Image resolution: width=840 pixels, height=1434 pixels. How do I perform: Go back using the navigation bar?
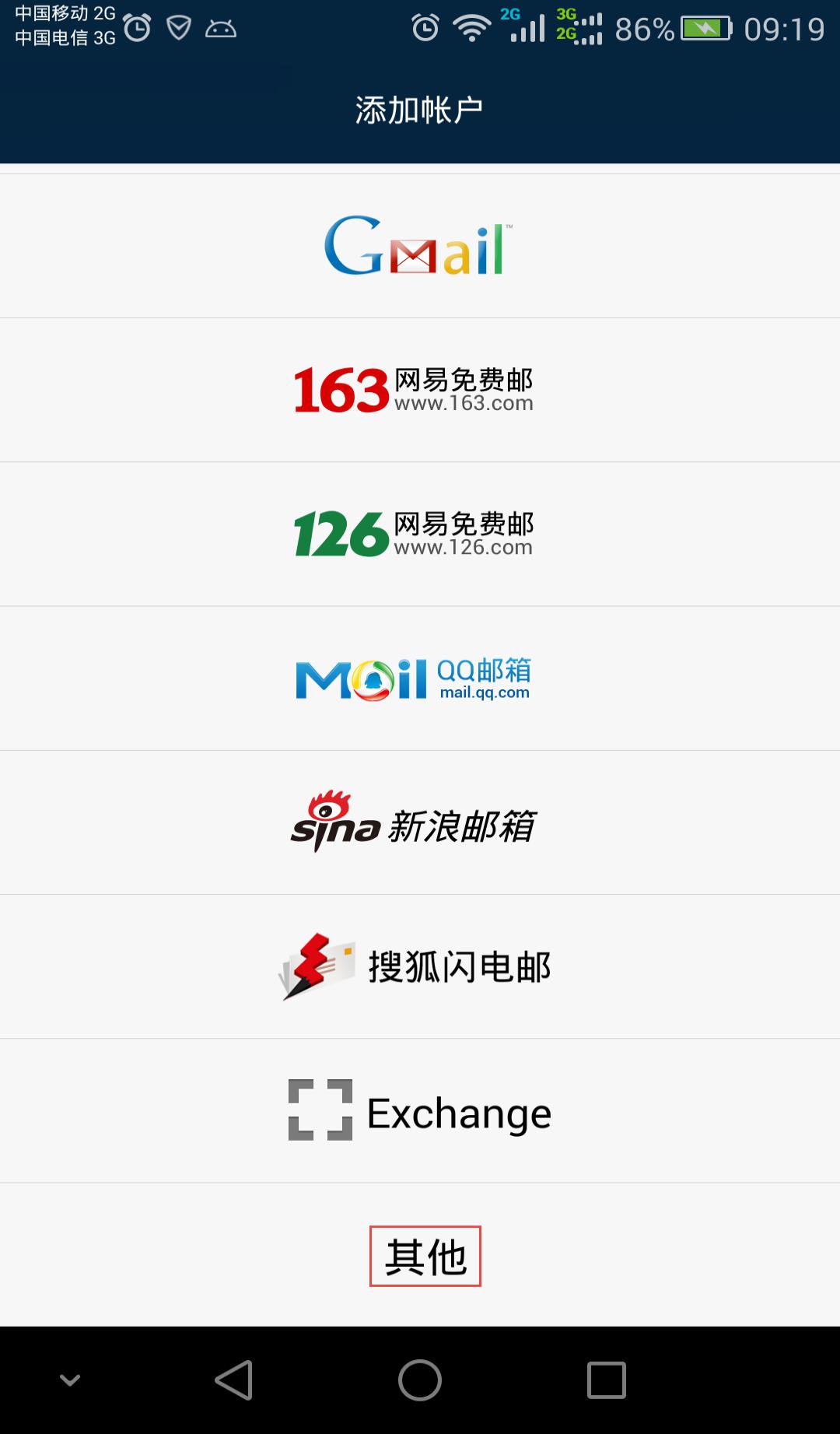[233, 1380]
